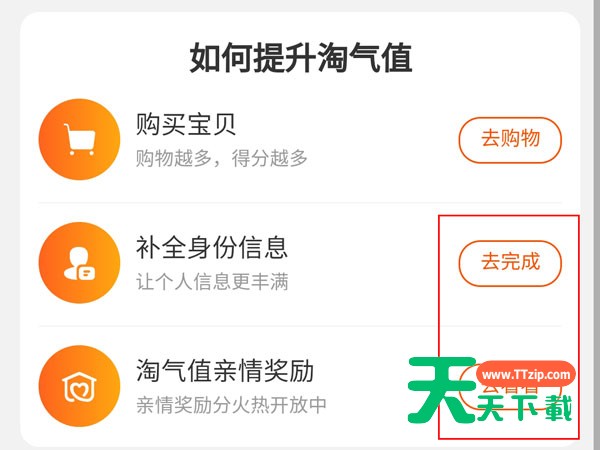
Task: Open the 购买宝贝 row
Action: click(x=222, y=140)
